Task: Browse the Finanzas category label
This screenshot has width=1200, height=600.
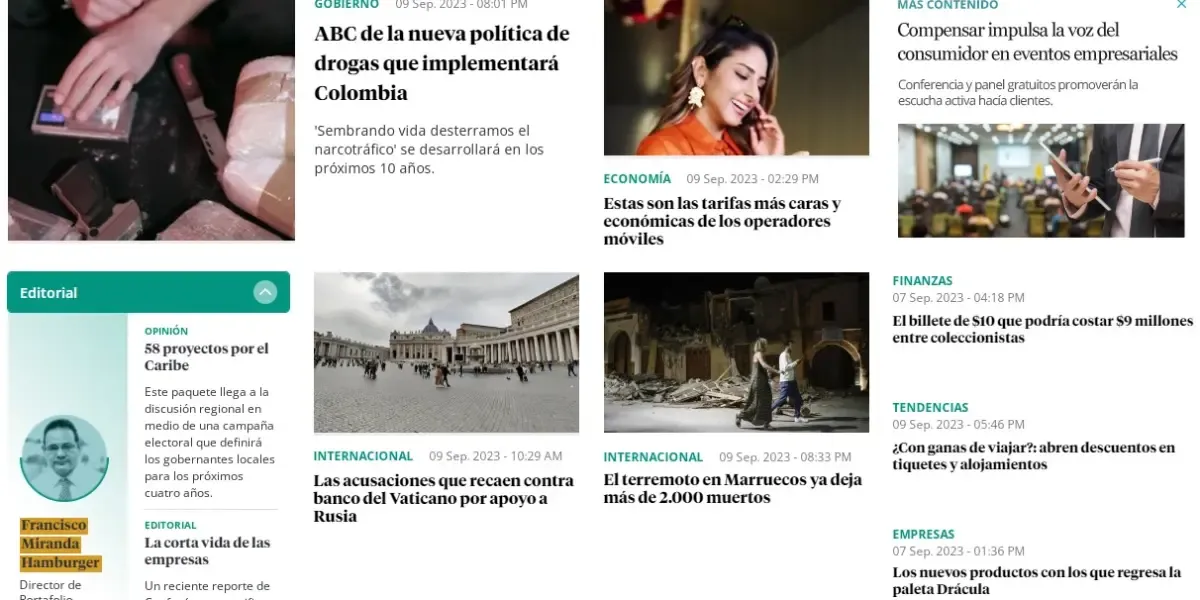Action: 922,281
